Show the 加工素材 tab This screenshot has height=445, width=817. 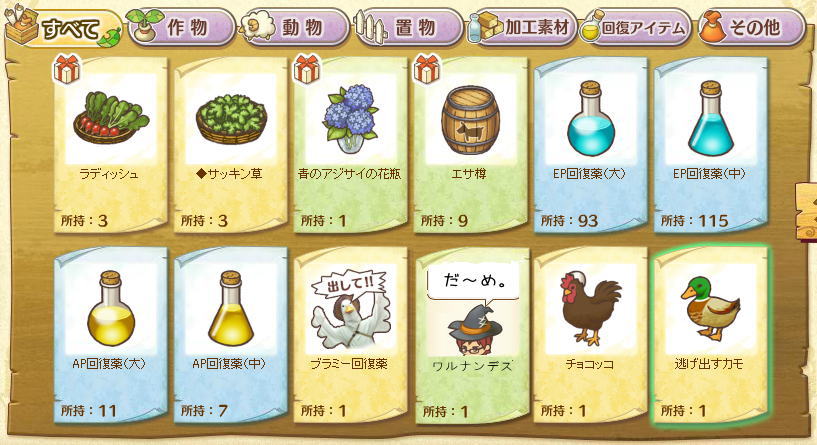[526, 28]
